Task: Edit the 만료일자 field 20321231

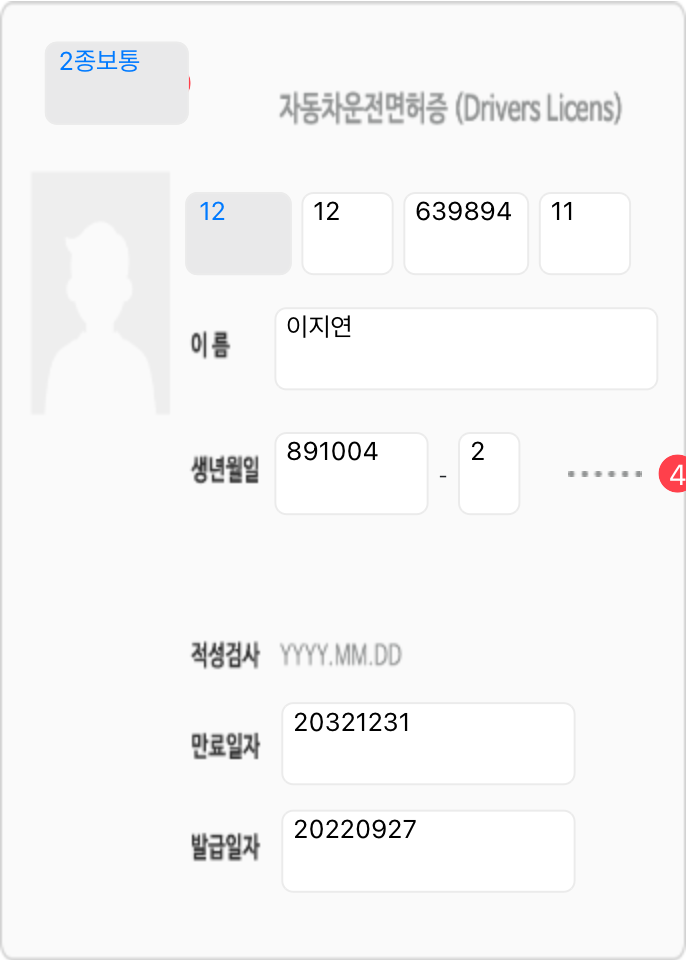Action: coord(428,743)
